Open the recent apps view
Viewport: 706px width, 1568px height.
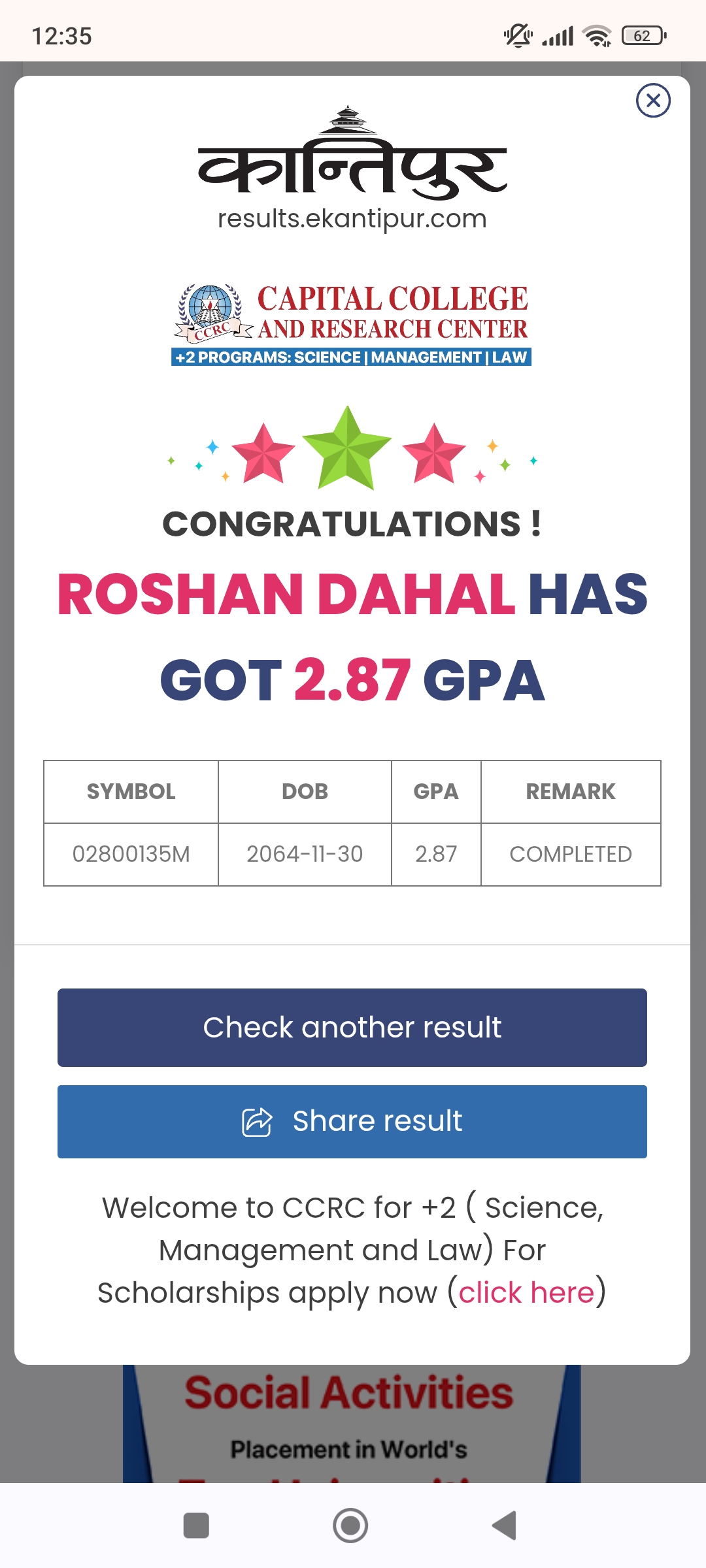[x=196, y=1526]
